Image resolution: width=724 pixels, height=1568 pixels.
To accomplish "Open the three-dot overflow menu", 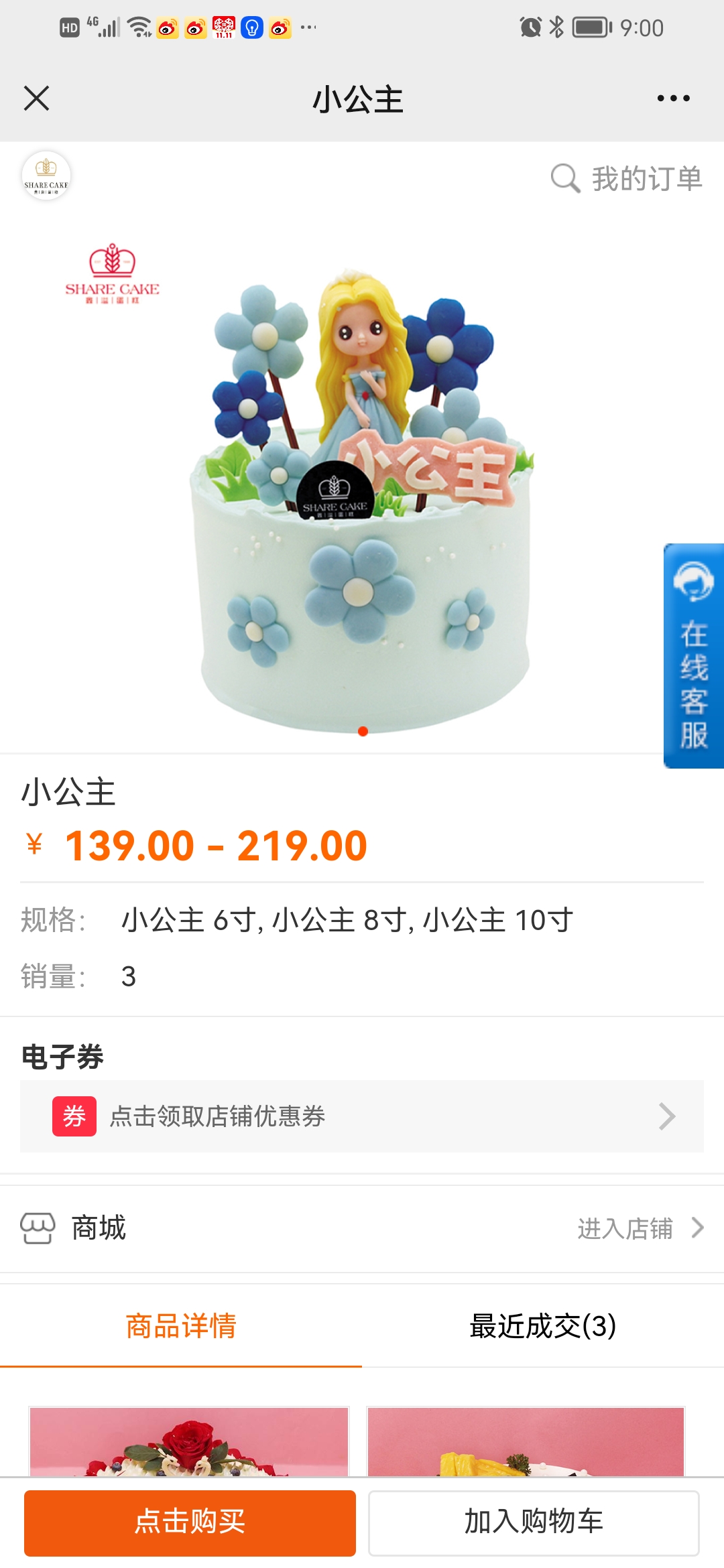I will coord(673,99).
